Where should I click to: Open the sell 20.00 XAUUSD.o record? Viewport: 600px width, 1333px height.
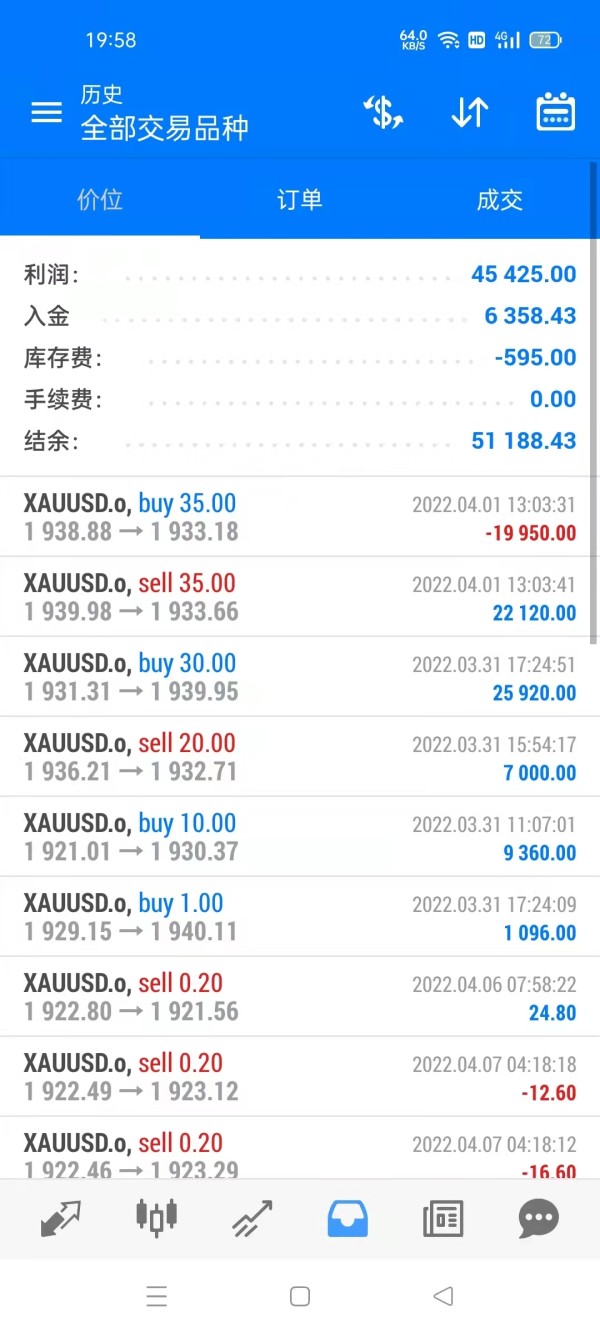299,757
